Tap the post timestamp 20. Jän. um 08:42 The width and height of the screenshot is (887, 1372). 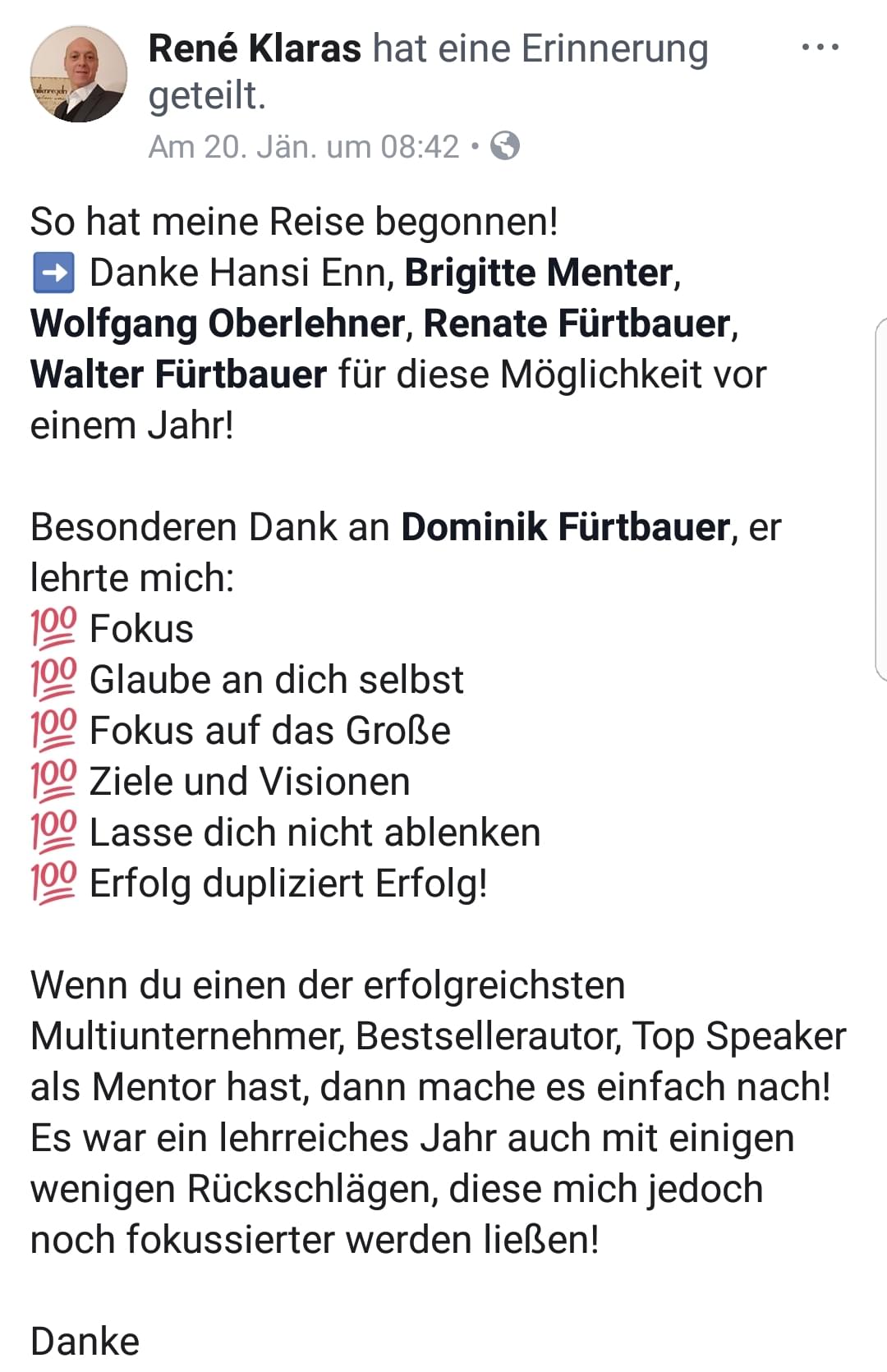pos(304,147)
